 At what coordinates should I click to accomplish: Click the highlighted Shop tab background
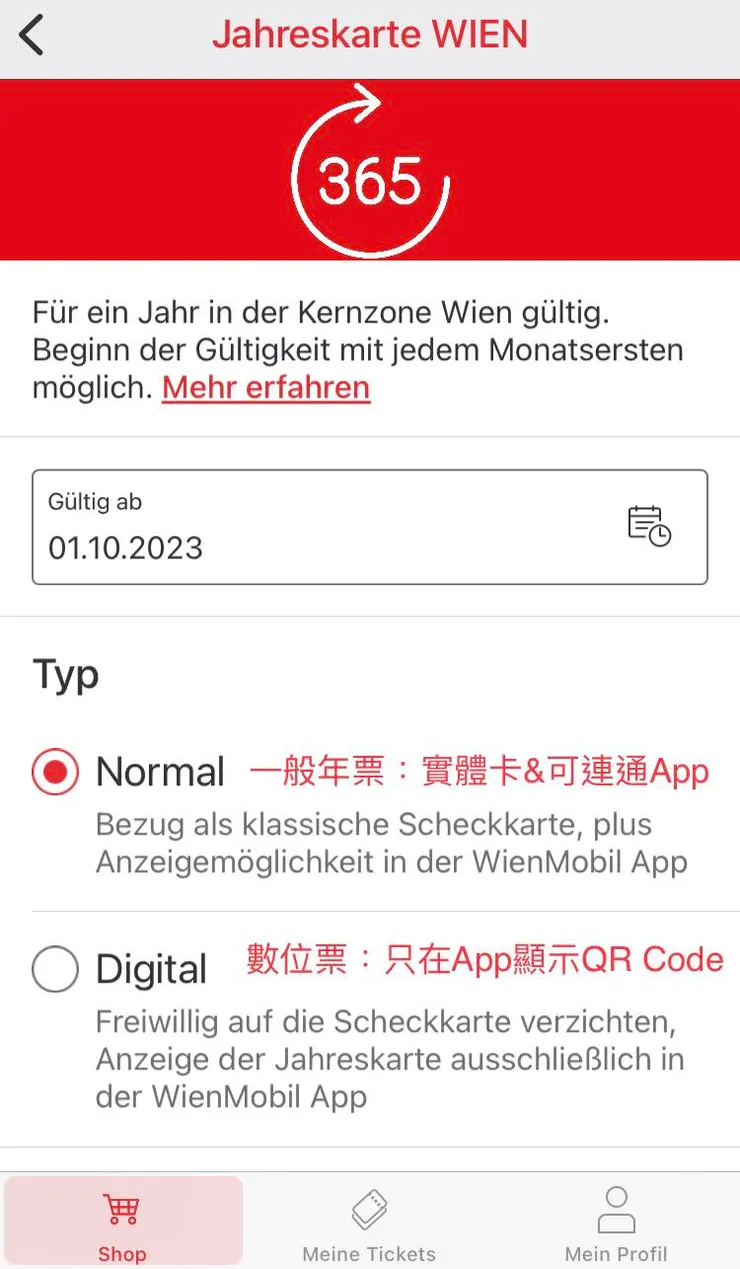point(122,1220)
